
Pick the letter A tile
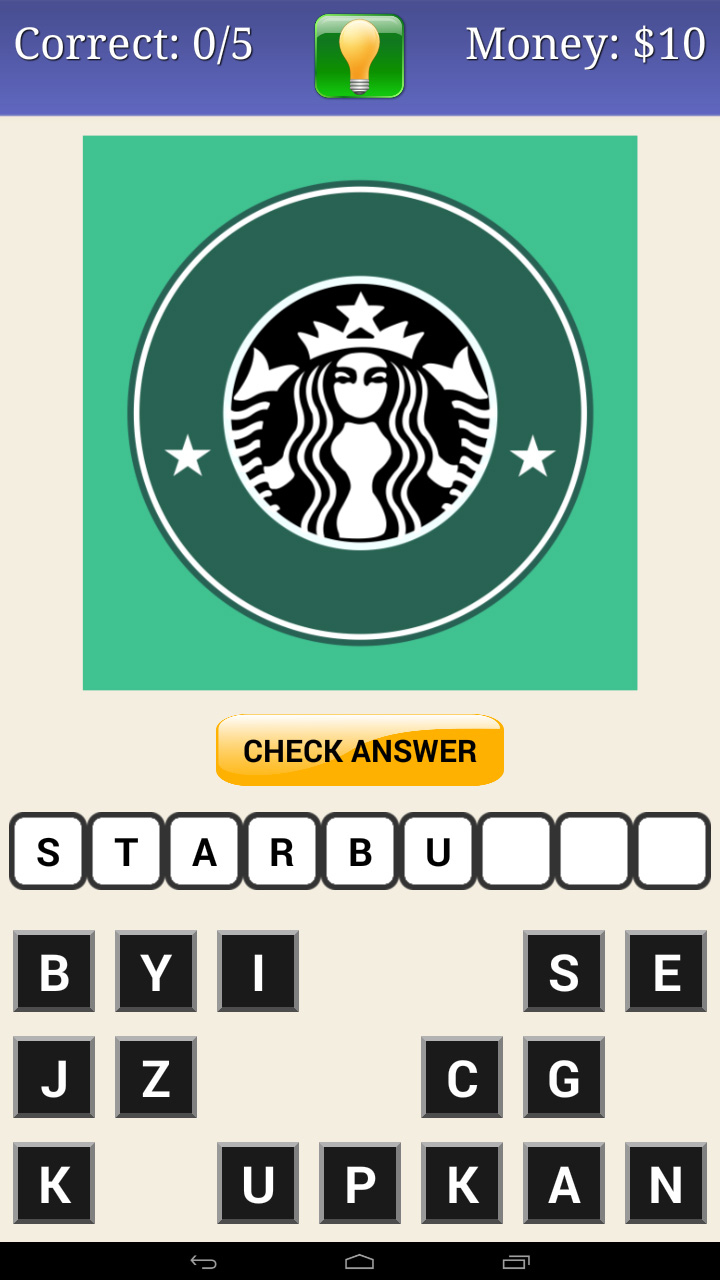pos(563,1183)
